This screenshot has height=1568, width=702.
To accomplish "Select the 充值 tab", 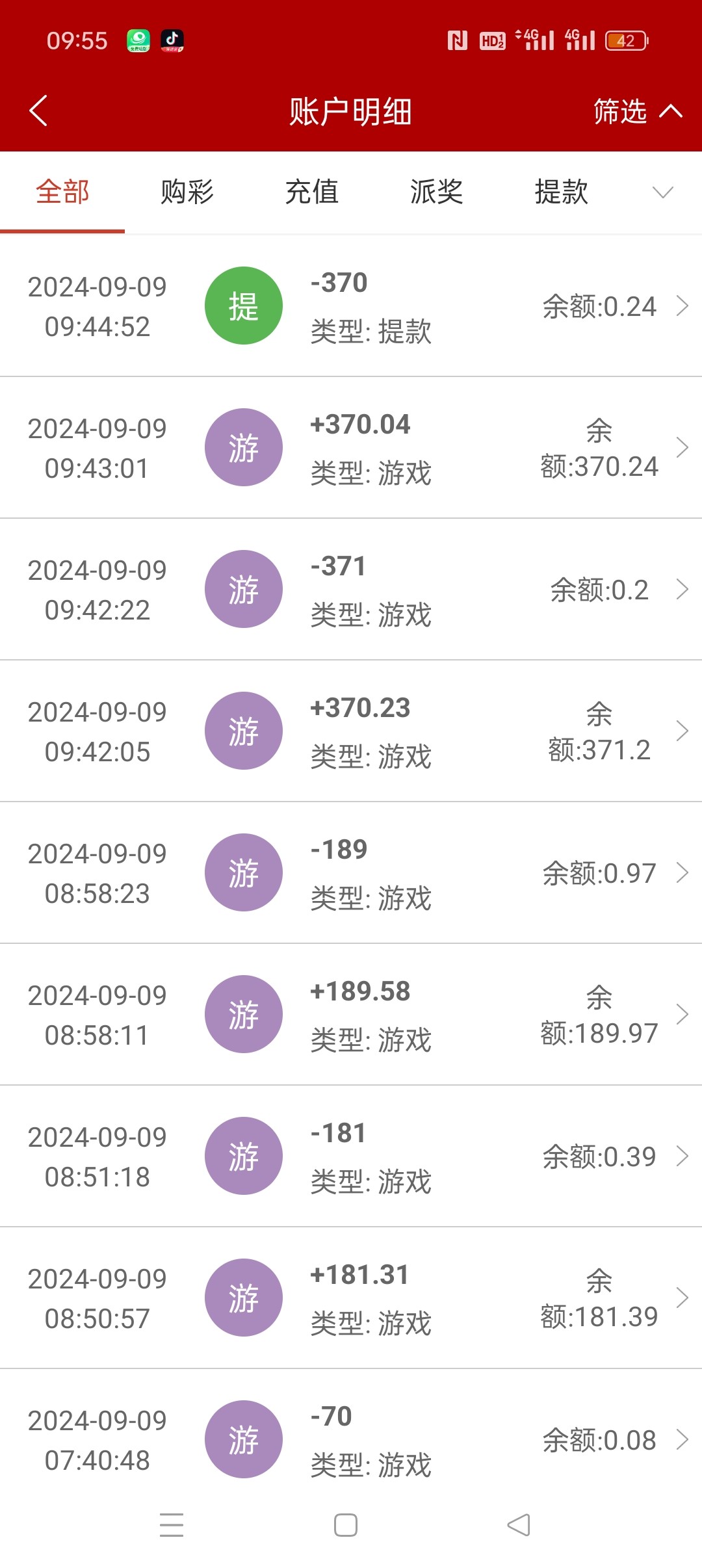I will coord(312,192).
